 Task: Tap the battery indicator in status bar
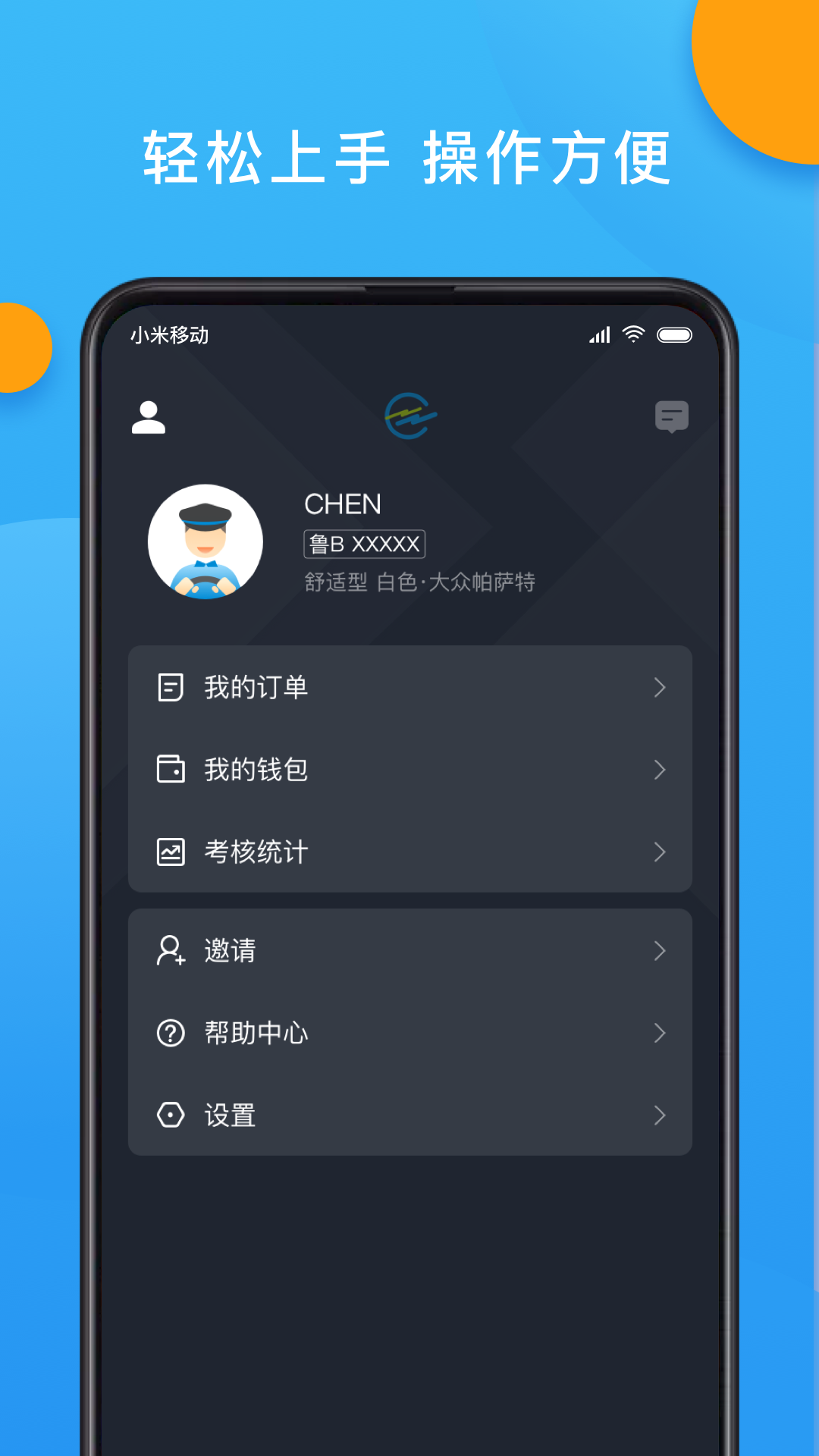click(x=674, y=333)
